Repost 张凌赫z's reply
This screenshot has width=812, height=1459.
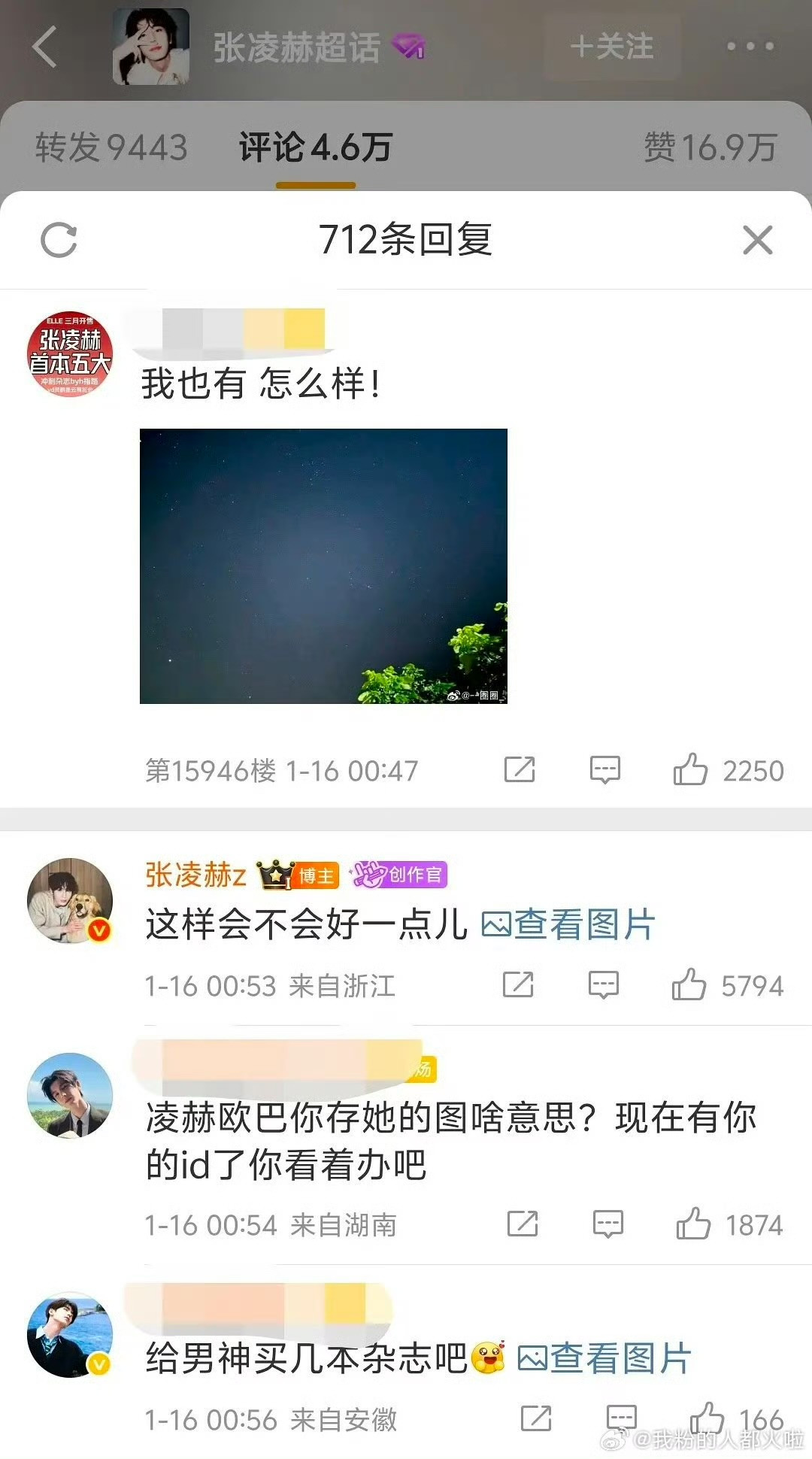518,984
